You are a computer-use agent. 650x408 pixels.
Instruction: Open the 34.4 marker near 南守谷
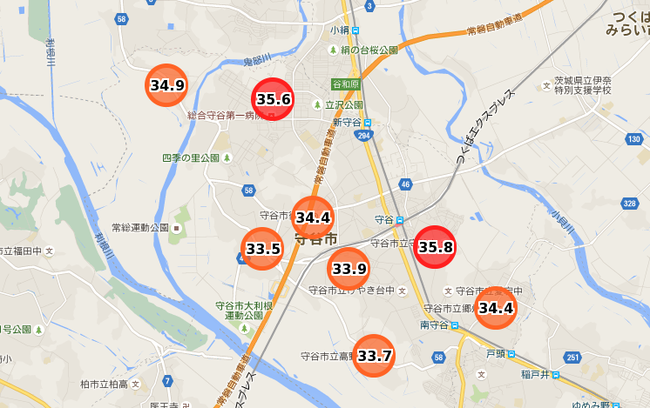coord(495,308)
